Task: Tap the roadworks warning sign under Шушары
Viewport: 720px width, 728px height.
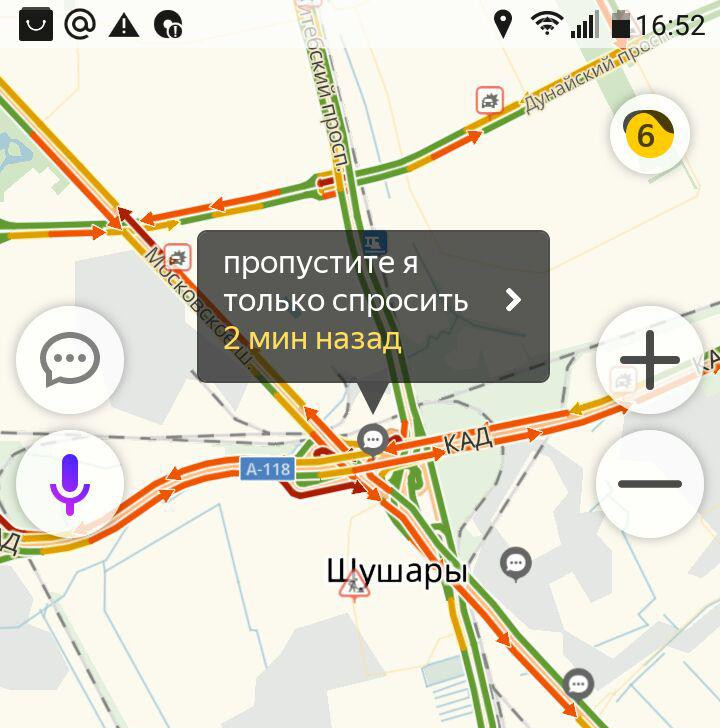Action: point(353,586)
